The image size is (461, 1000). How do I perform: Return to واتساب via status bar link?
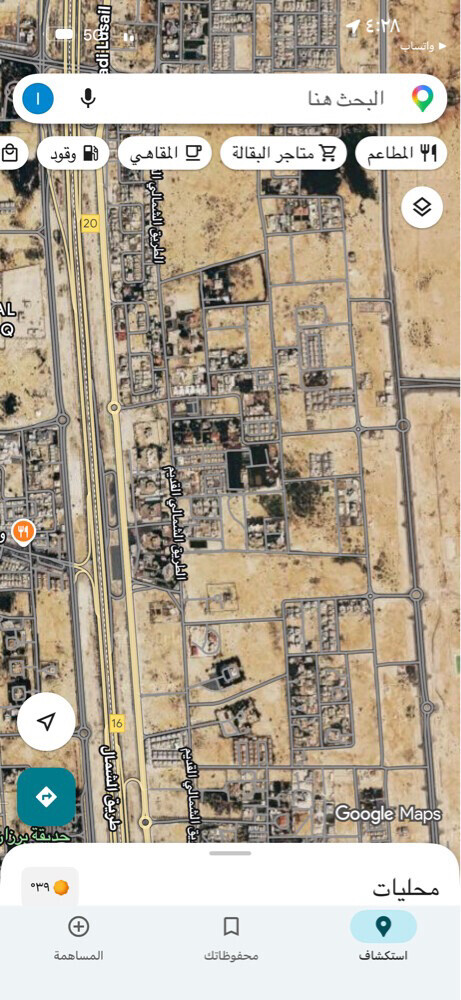(x=419, y=47)
